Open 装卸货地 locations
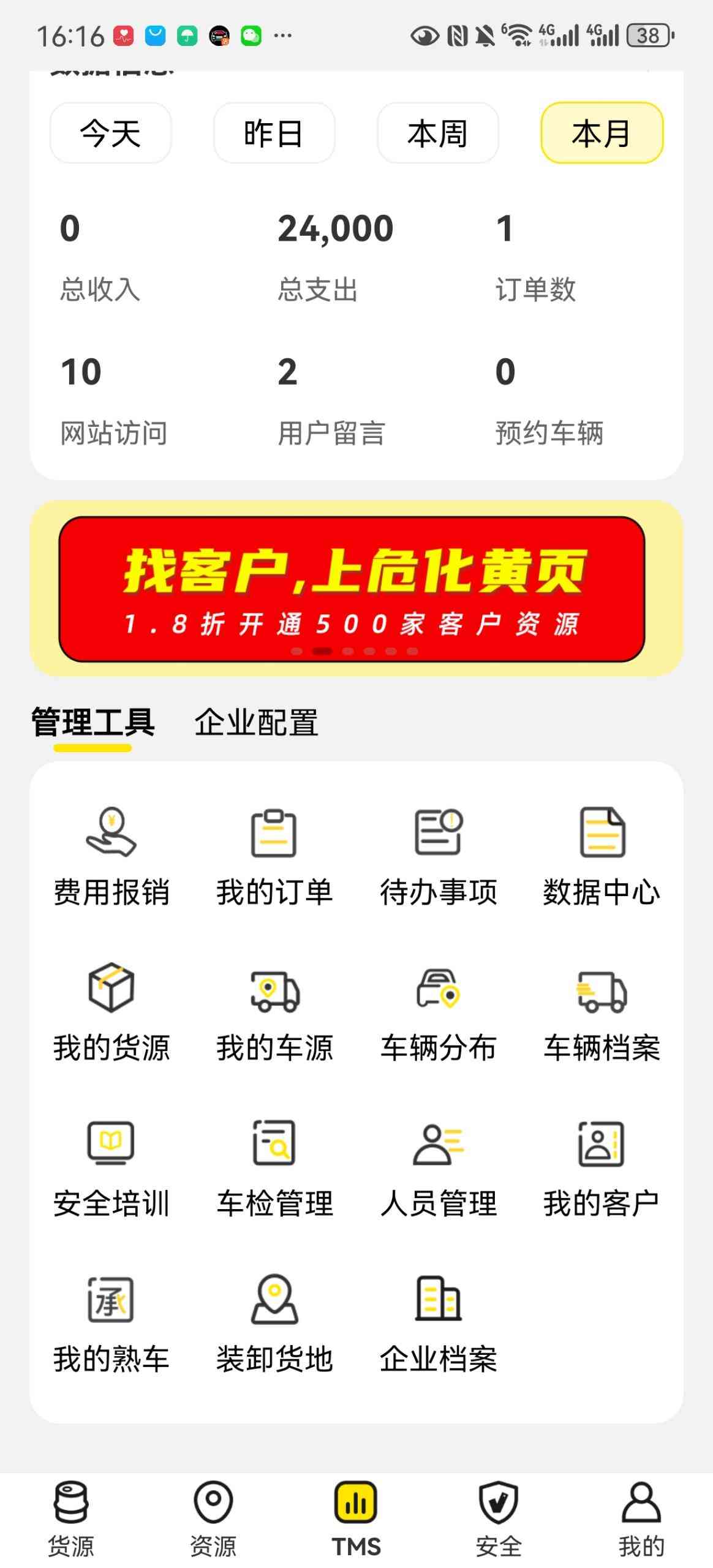713x1568 pixels. pos(274,1322)
